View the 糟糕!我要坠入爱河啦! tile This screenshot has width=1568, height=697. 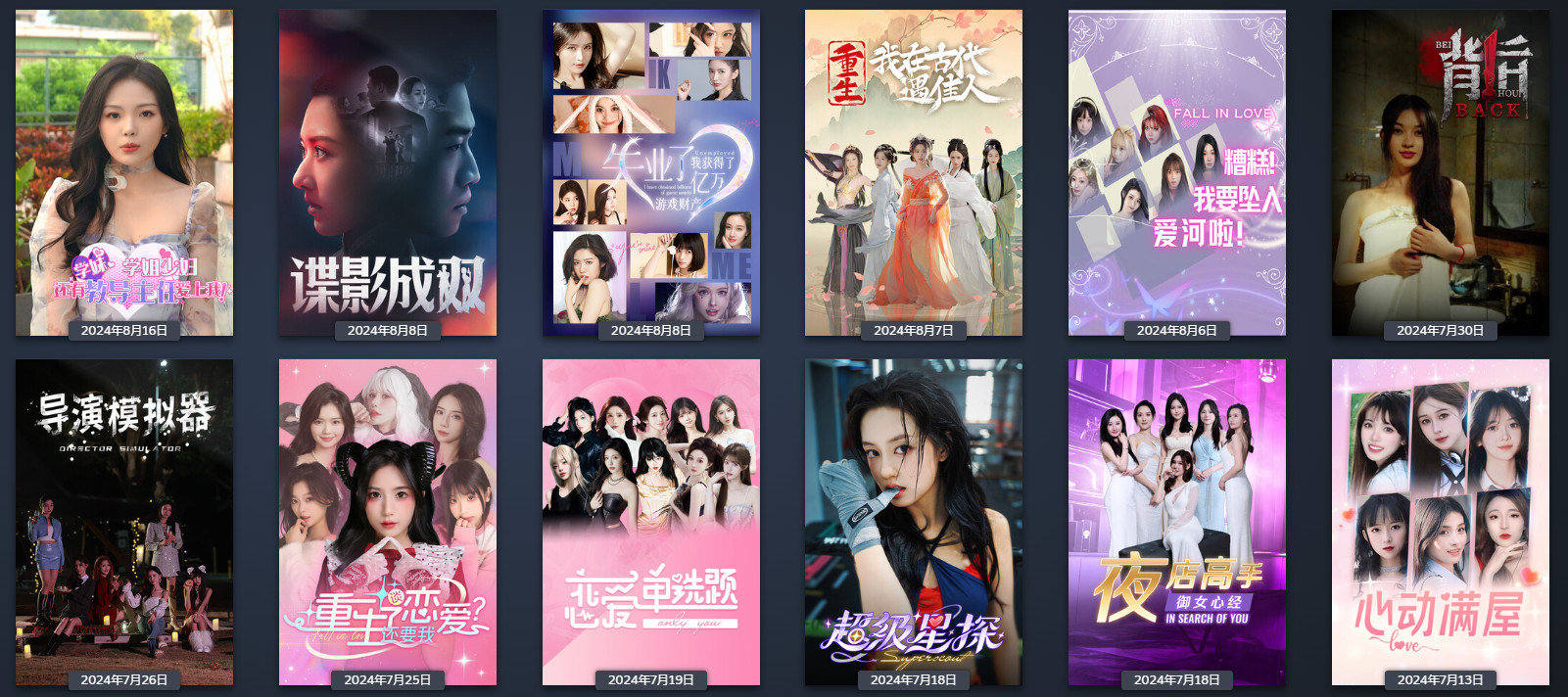pyautogui.click(x=1176, y=172)
